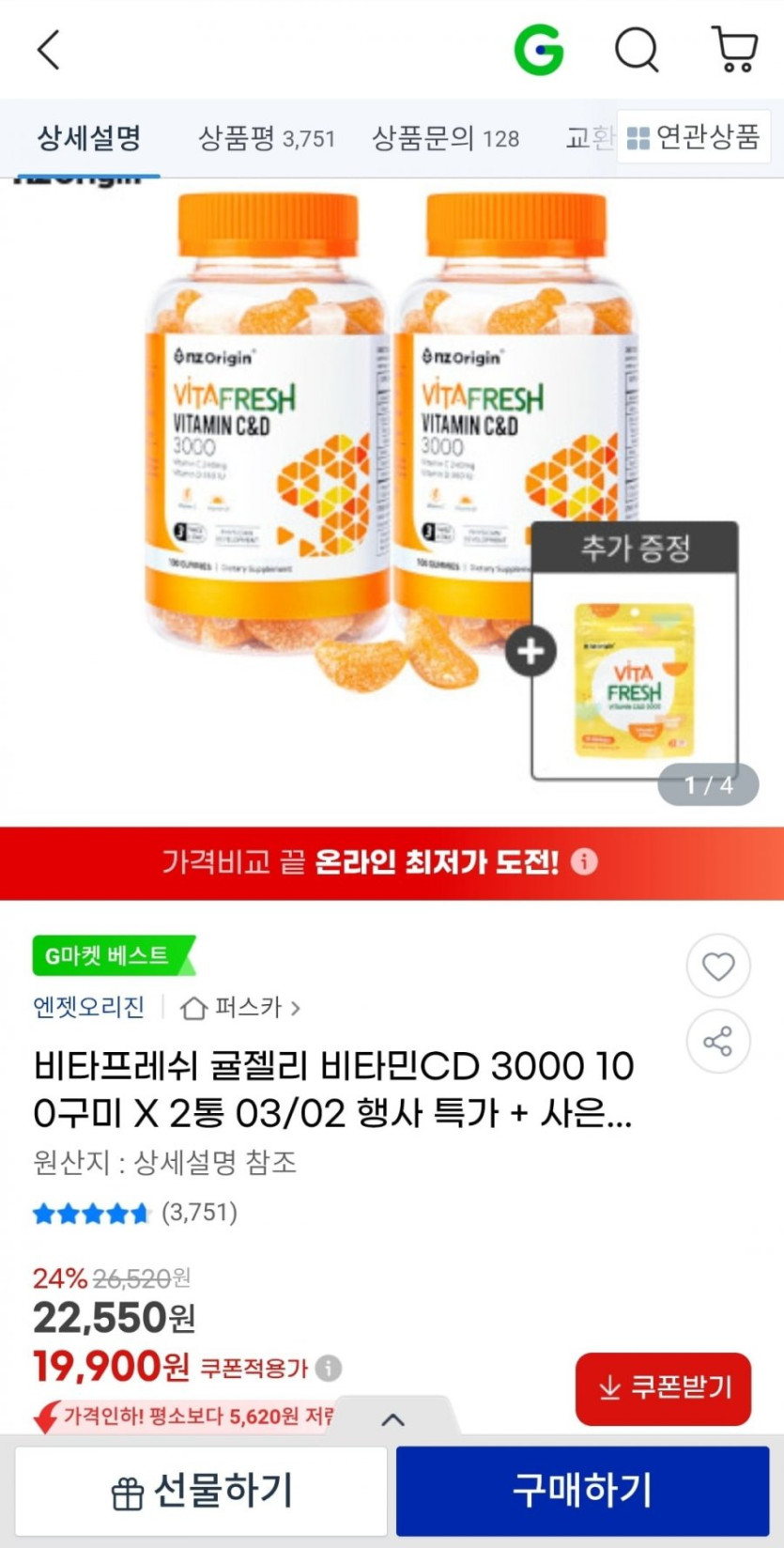784x1548 pixels.
Task: Tap 쿠폰받기 to download the coupon
Action: pyautogui.click(x=663, y=1387)
